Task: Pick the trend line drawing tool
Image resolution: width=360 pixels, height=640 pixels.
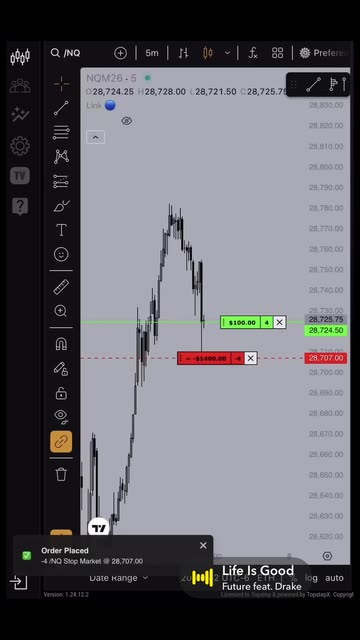Action: pyautogui.click(x=61, y=108)
